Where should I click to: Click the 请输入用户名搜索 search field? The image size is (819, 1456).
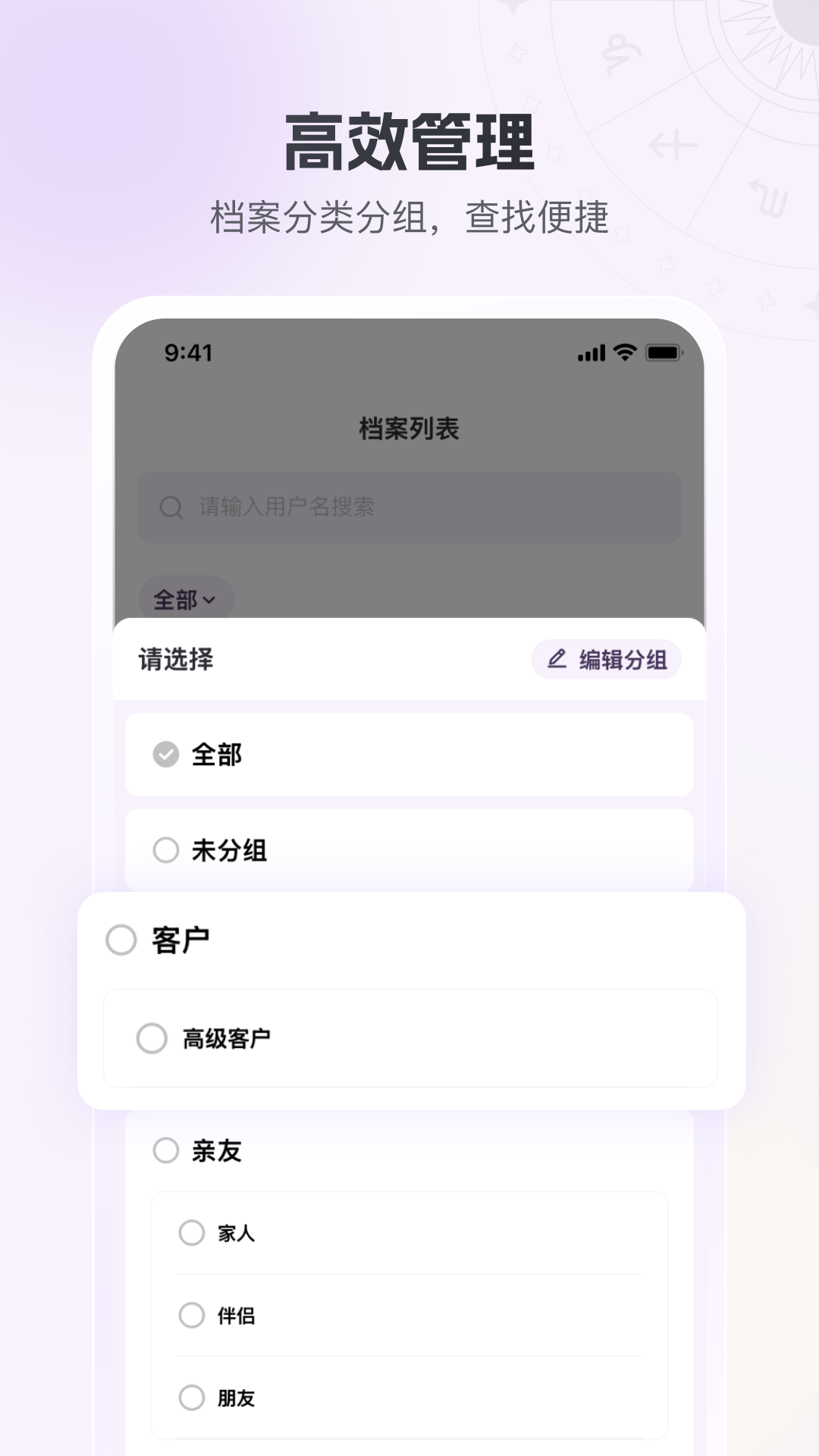(409, 506)
